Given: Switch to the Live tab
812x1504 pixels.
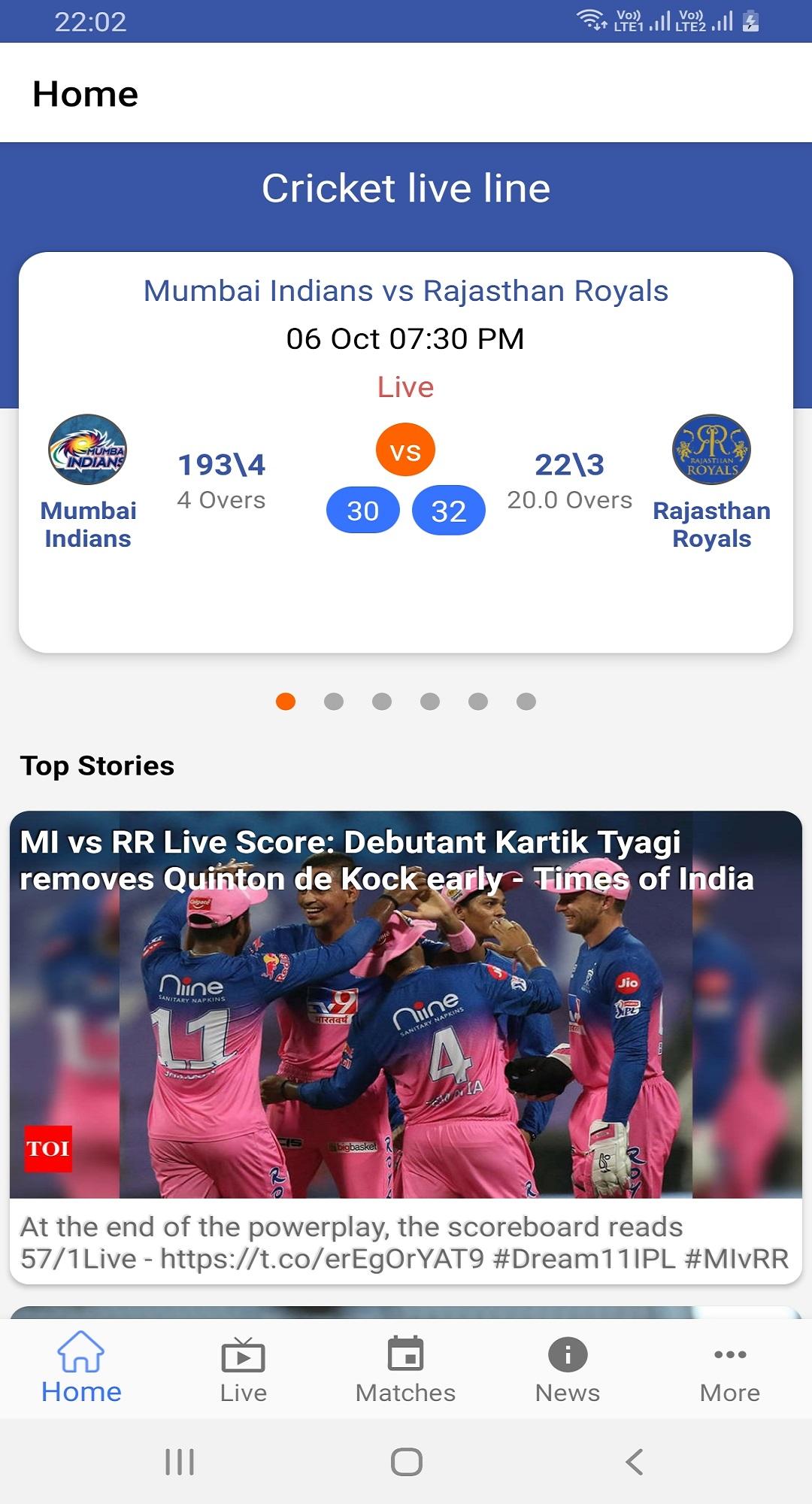Looking at the screenshot, I should [243, 1370].
